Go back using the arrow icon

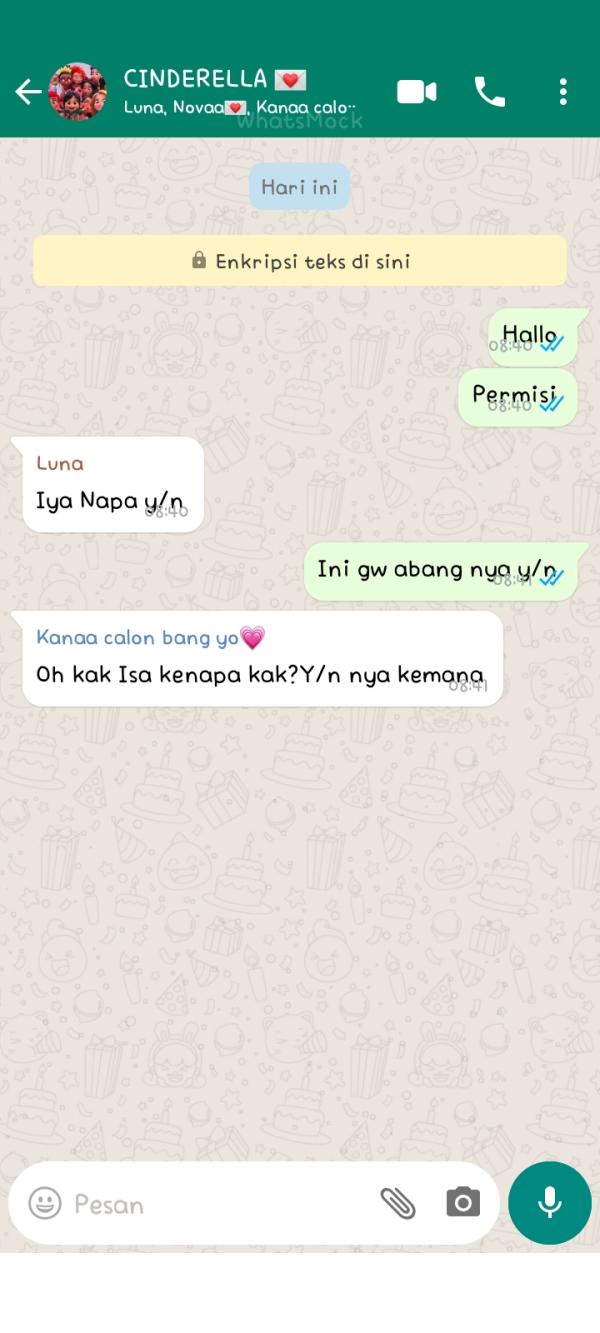tap(27, 93)
